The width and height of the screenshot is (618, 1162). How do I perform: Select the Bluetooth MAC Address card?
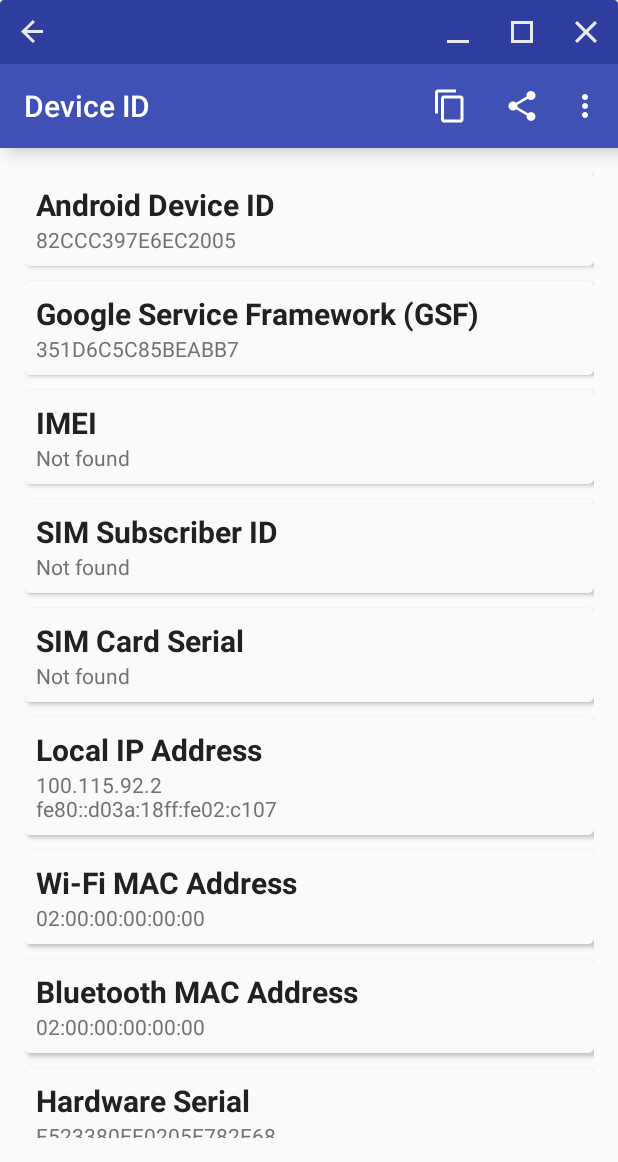[309, 1007]
